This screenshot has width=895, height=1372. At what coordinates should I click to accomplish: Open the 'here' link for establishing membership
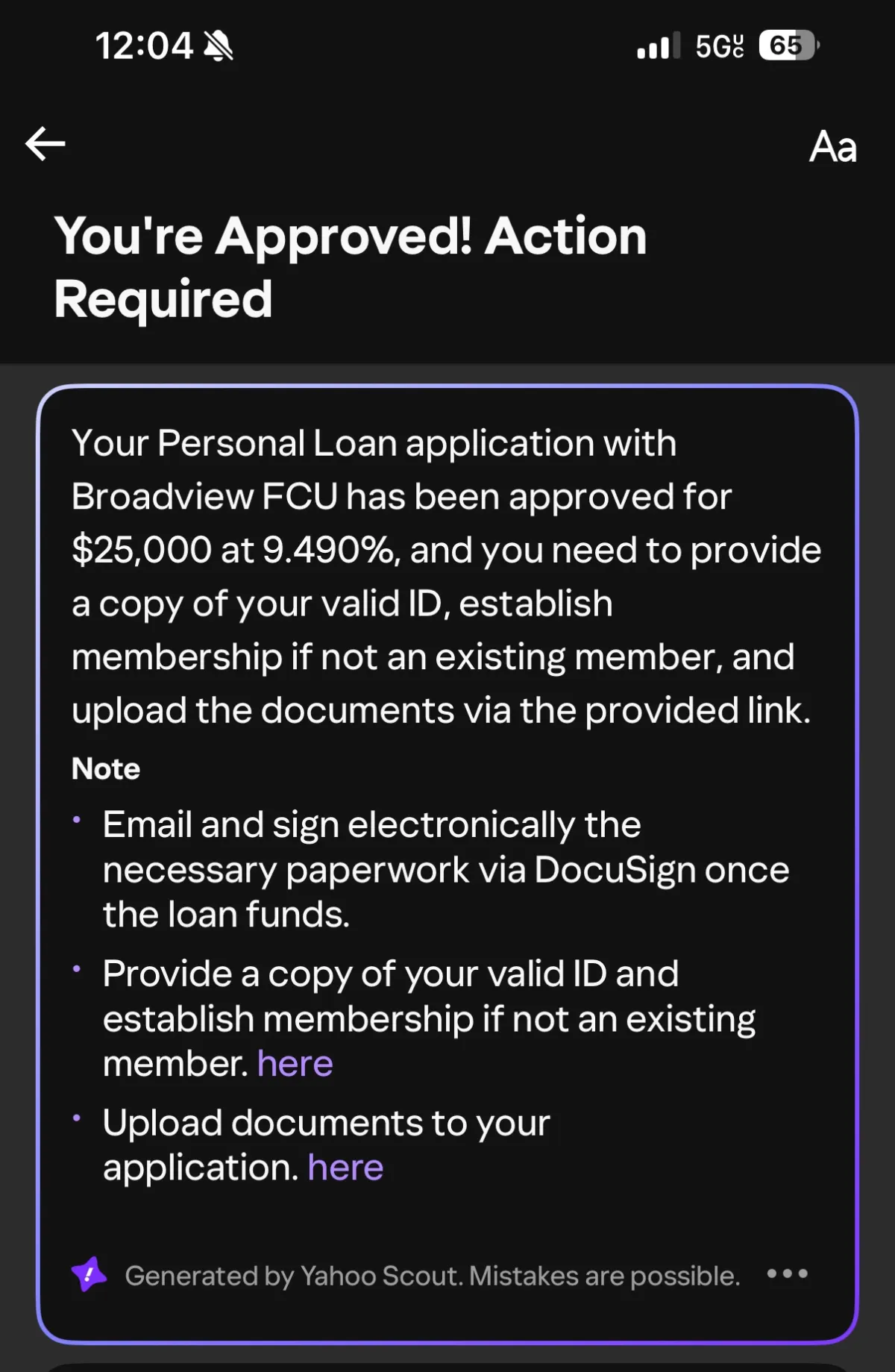point(295,1063)
